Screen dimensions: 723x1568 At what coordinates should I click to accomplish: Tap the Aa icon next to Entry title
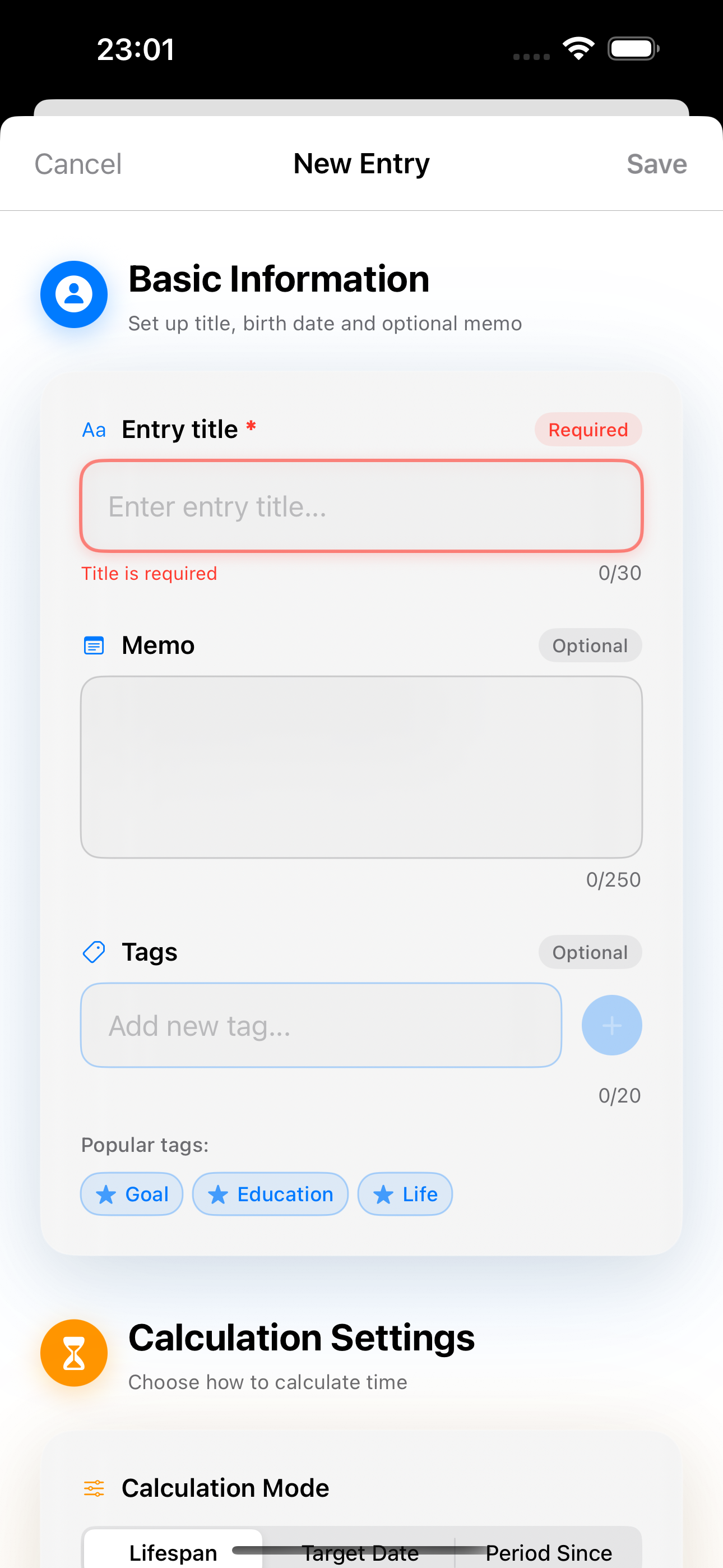tap(95, 429)
